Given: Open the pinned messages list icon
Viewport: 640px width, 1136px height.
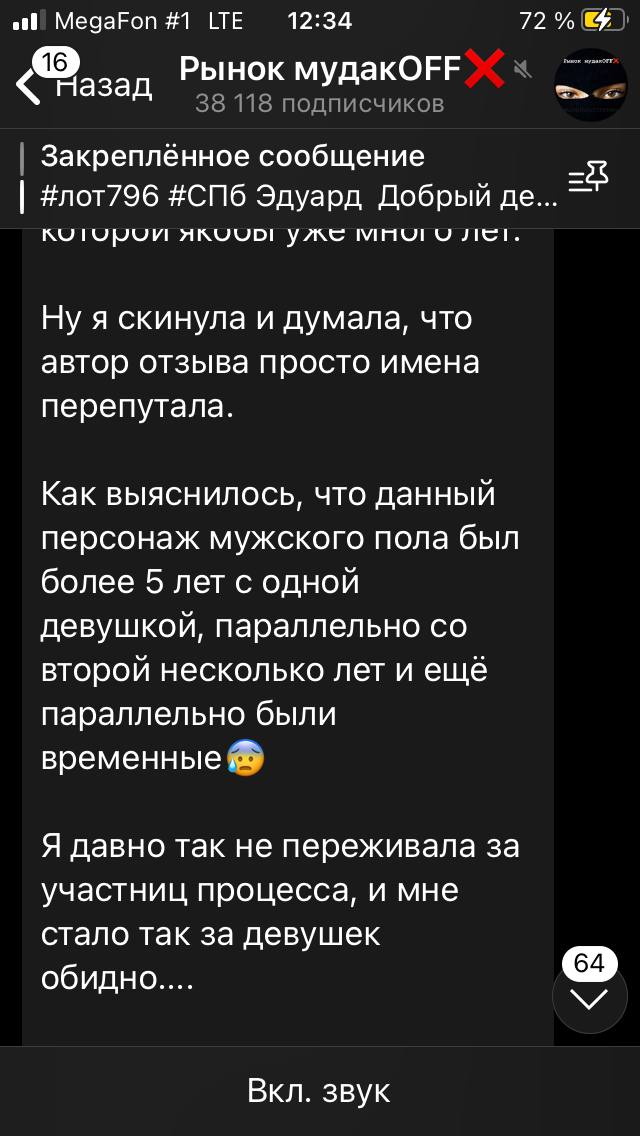Looking at the screenshot, I should tap(588, 177).
